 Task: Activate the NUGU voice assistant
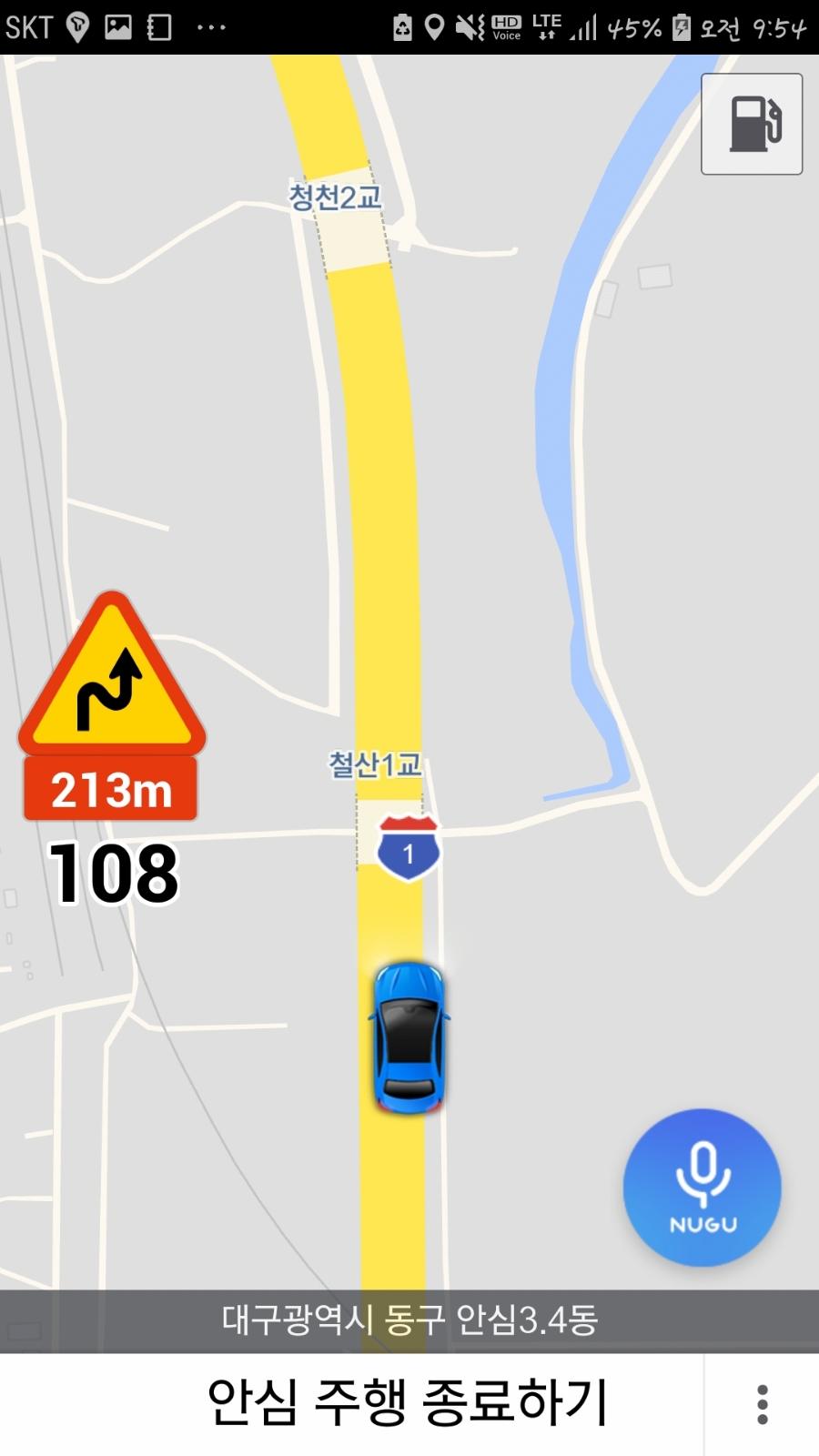(702, 1188)
